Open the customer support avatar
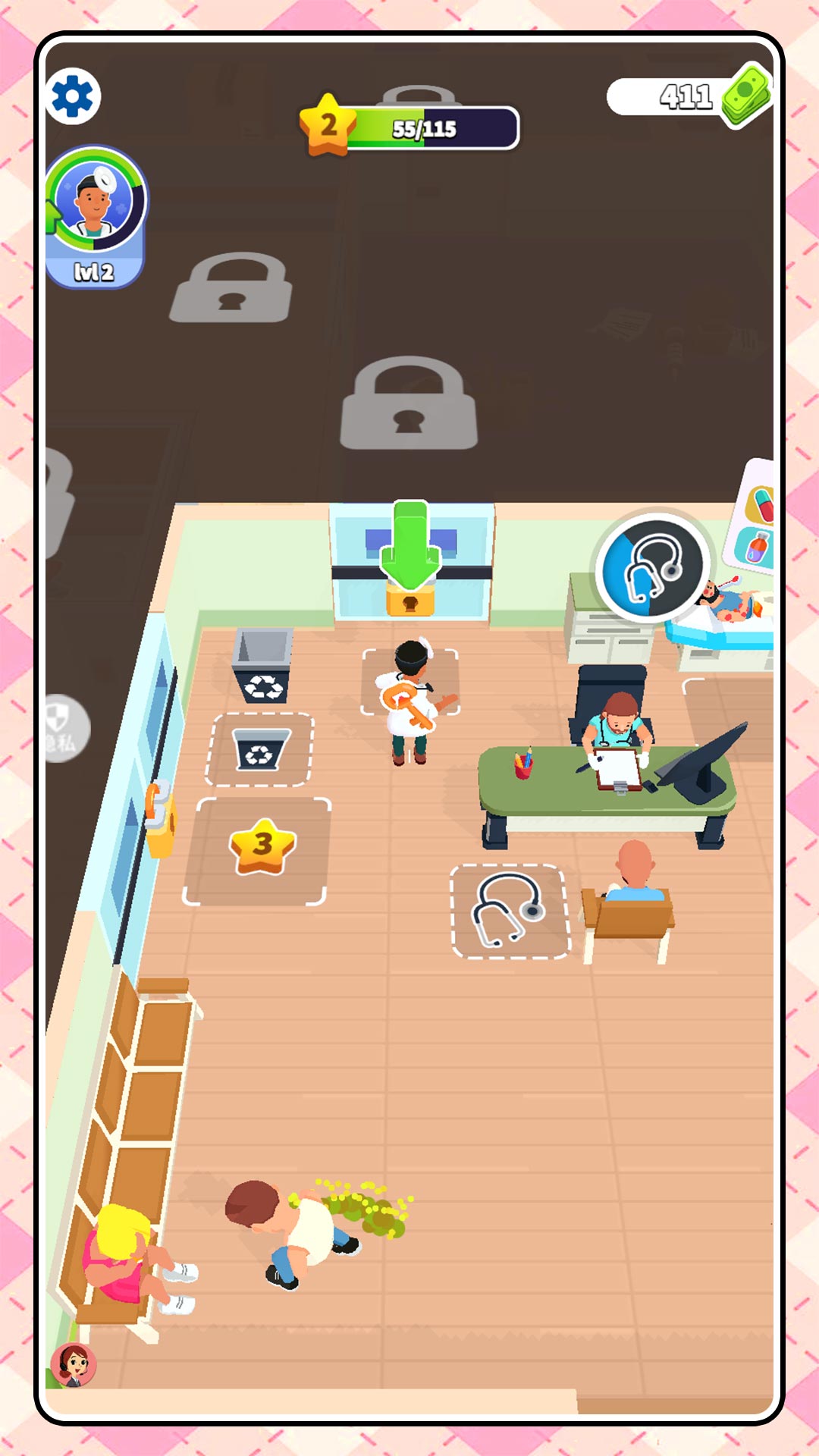 click(74, 1365)
